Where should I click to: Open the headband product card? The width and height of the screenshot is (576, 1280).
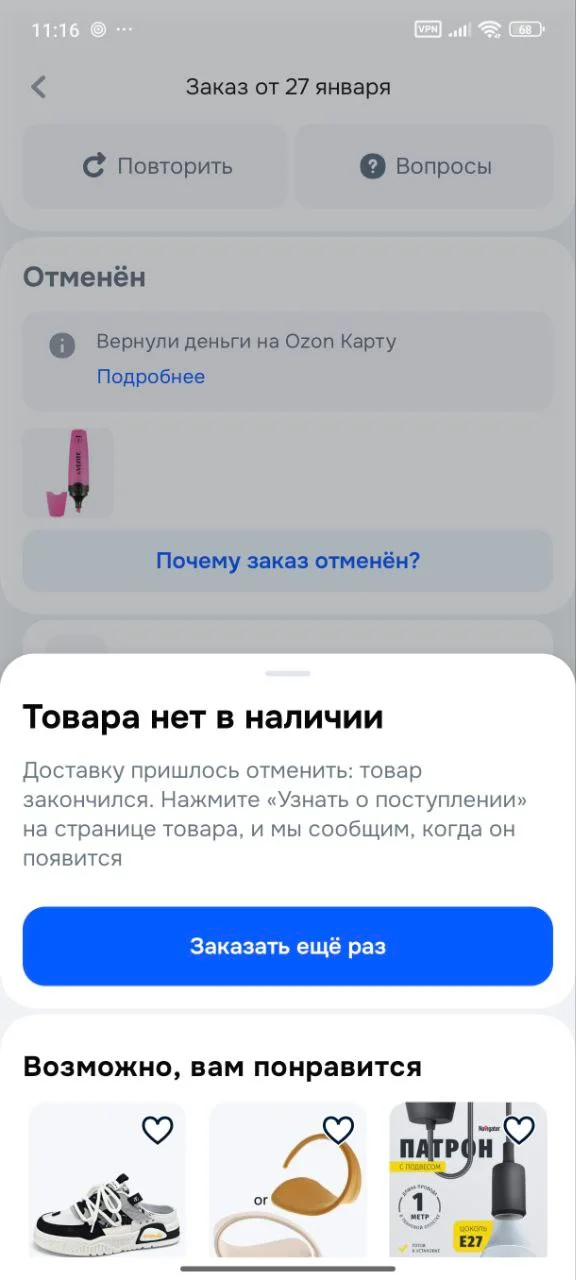tap(288, 1180)
